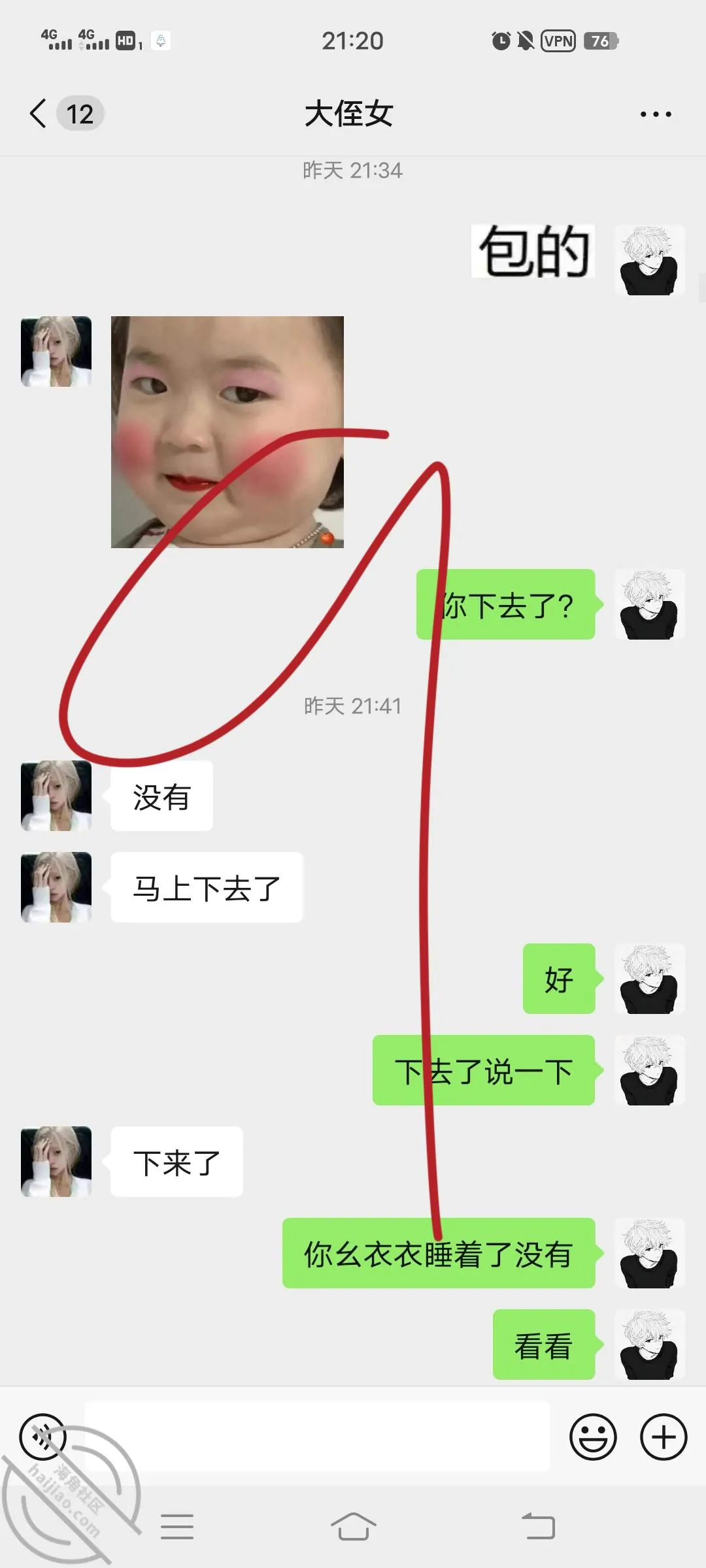Open the plus attachment menu
Image resolution: width=706 pixels, height=1568 pixels.
coord(664,1437)
